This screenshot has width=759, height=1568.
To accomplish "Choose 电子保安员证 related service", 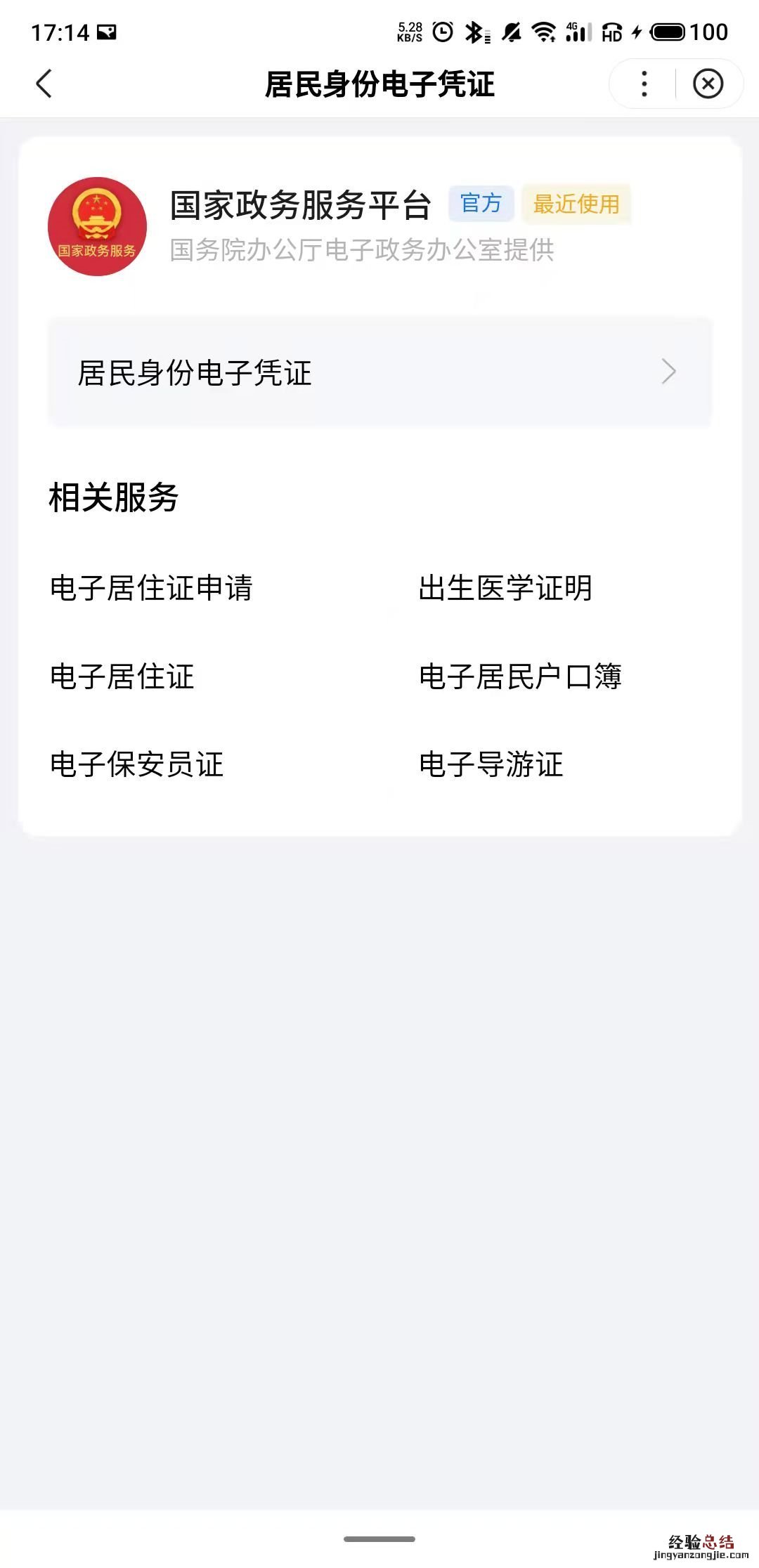I will pyautogui.click(x=137, y=764).
